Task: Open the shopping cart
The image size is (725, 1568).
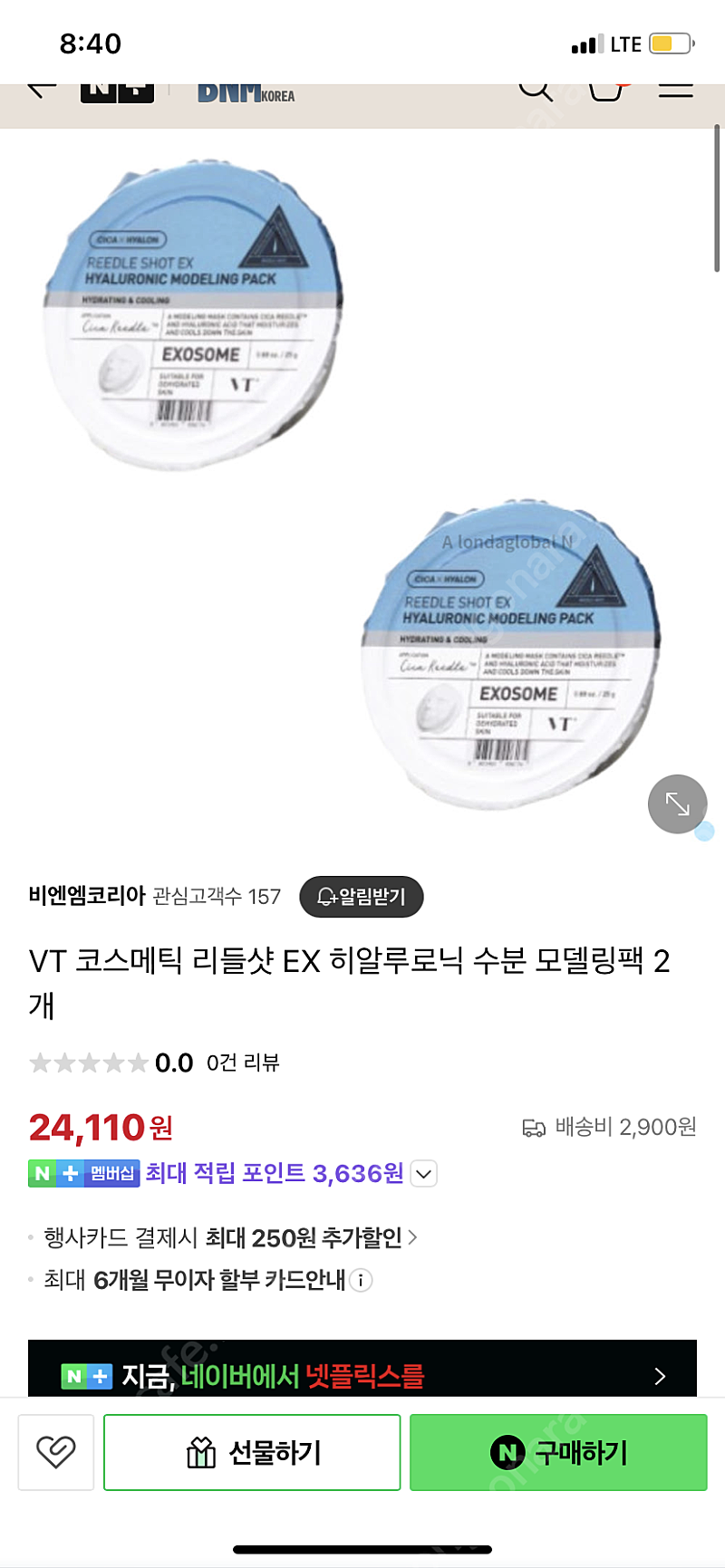Action: point(606,91)
